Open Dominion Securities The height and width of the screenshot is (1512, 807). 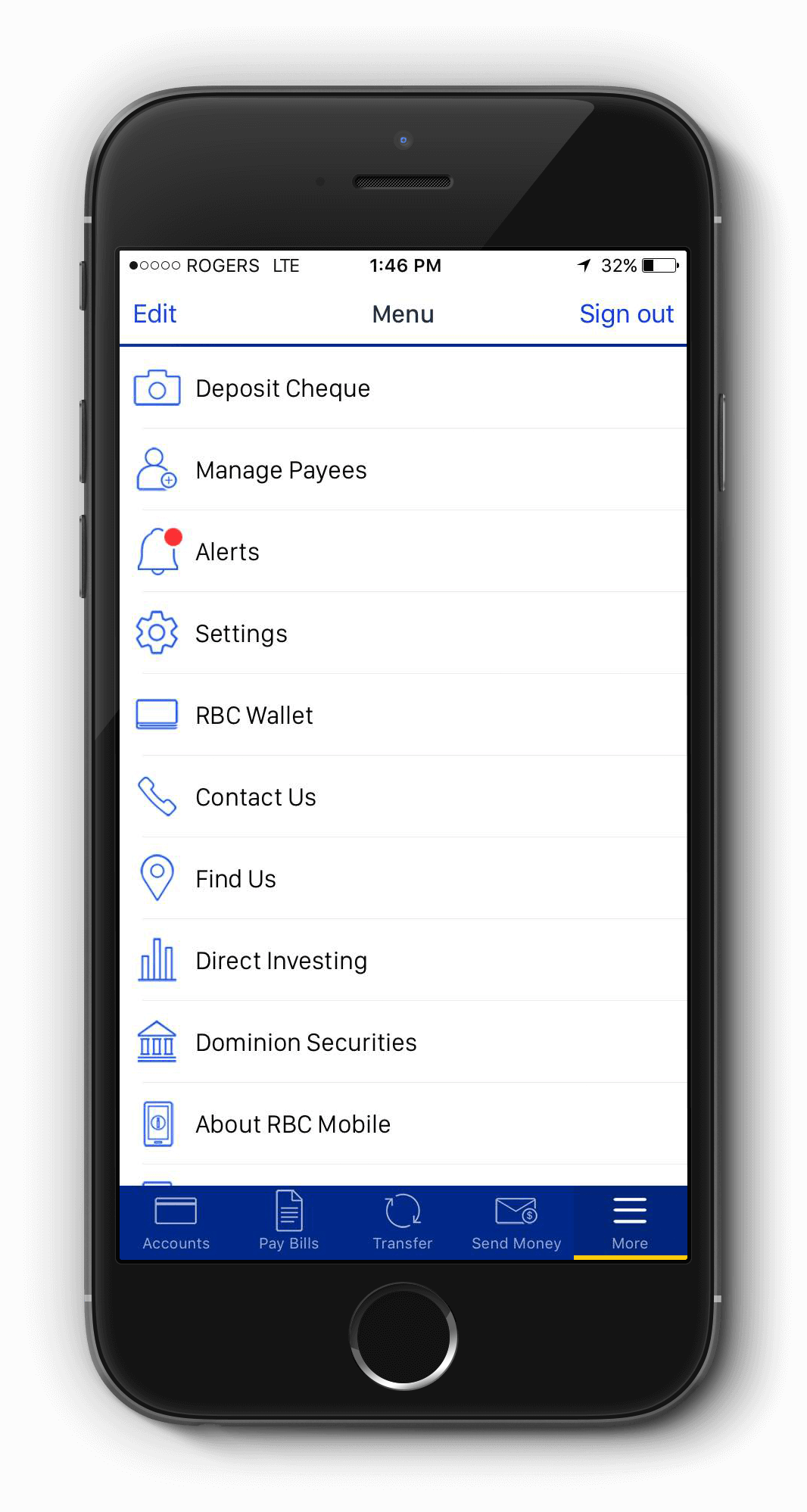[306, 1043]
